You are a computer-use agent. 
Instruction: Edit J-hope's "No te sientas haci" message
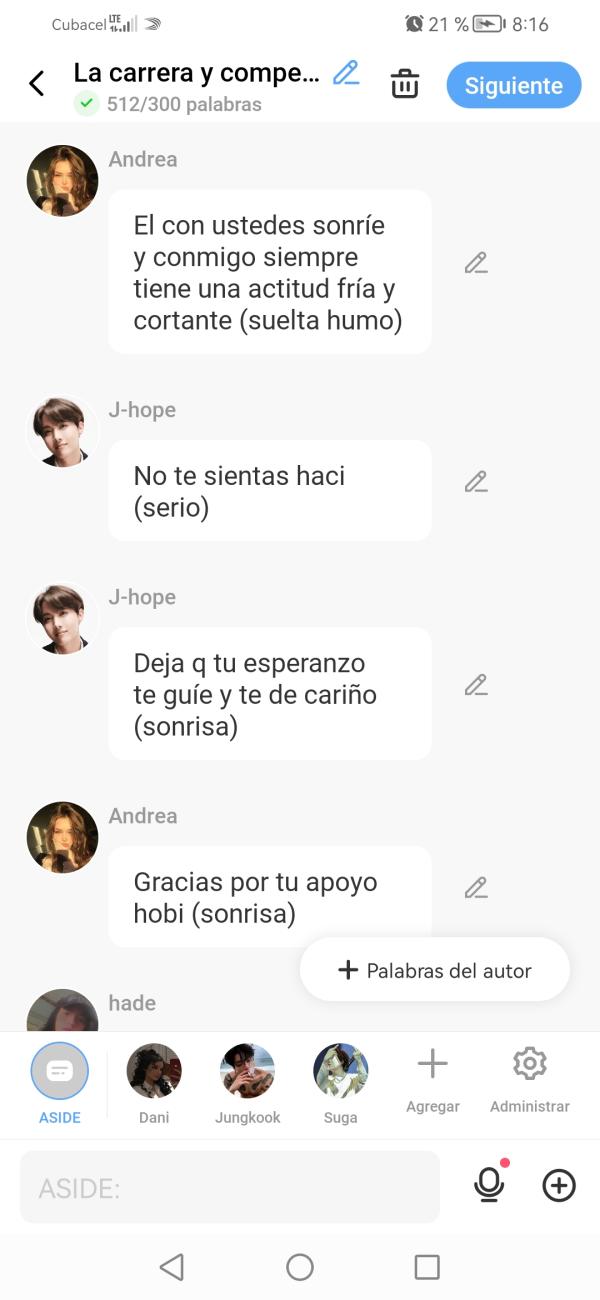(476, 482)
